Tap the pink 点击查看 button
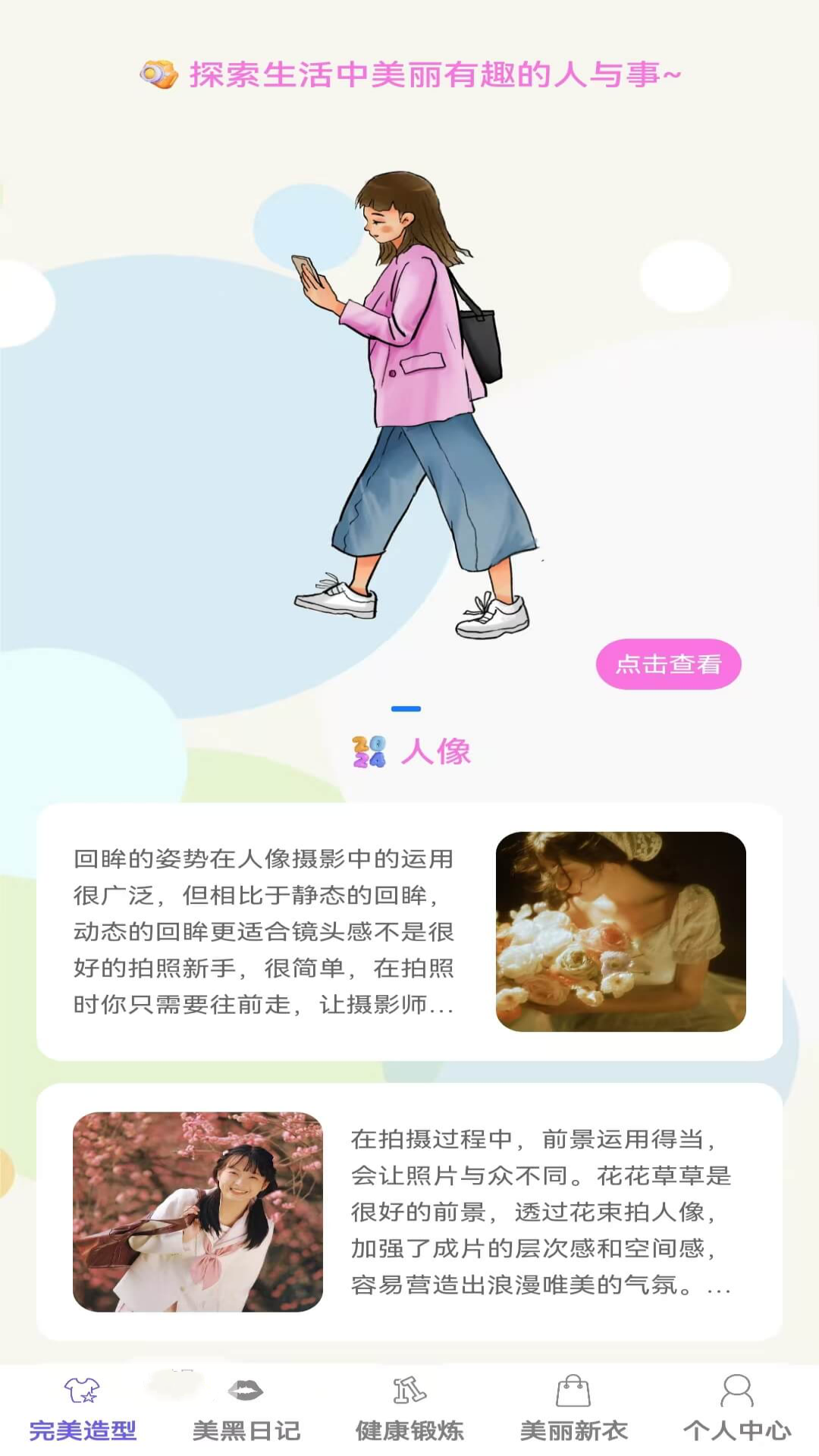The image size is (819, 1456). click(x=668, y=664)
